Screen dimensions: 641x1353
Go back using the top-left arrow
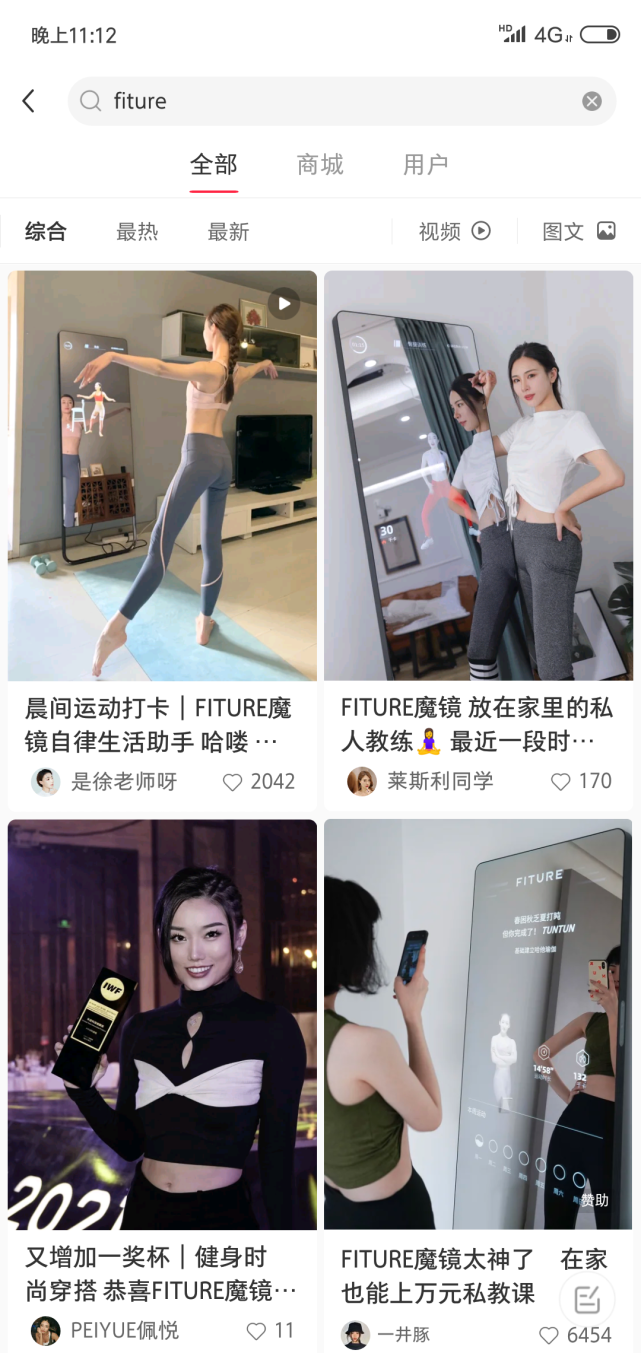point(28,101)
